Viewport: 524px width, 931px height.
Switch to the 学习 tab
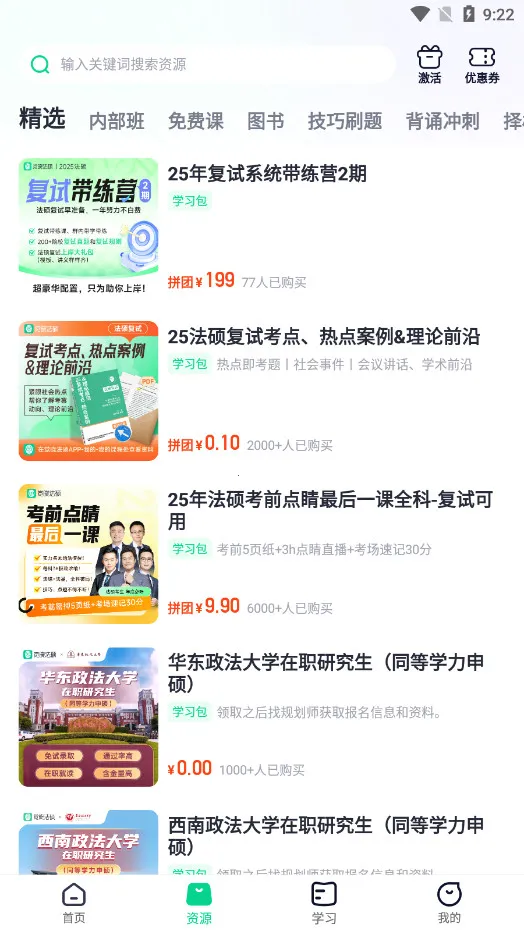pos(324,902)
